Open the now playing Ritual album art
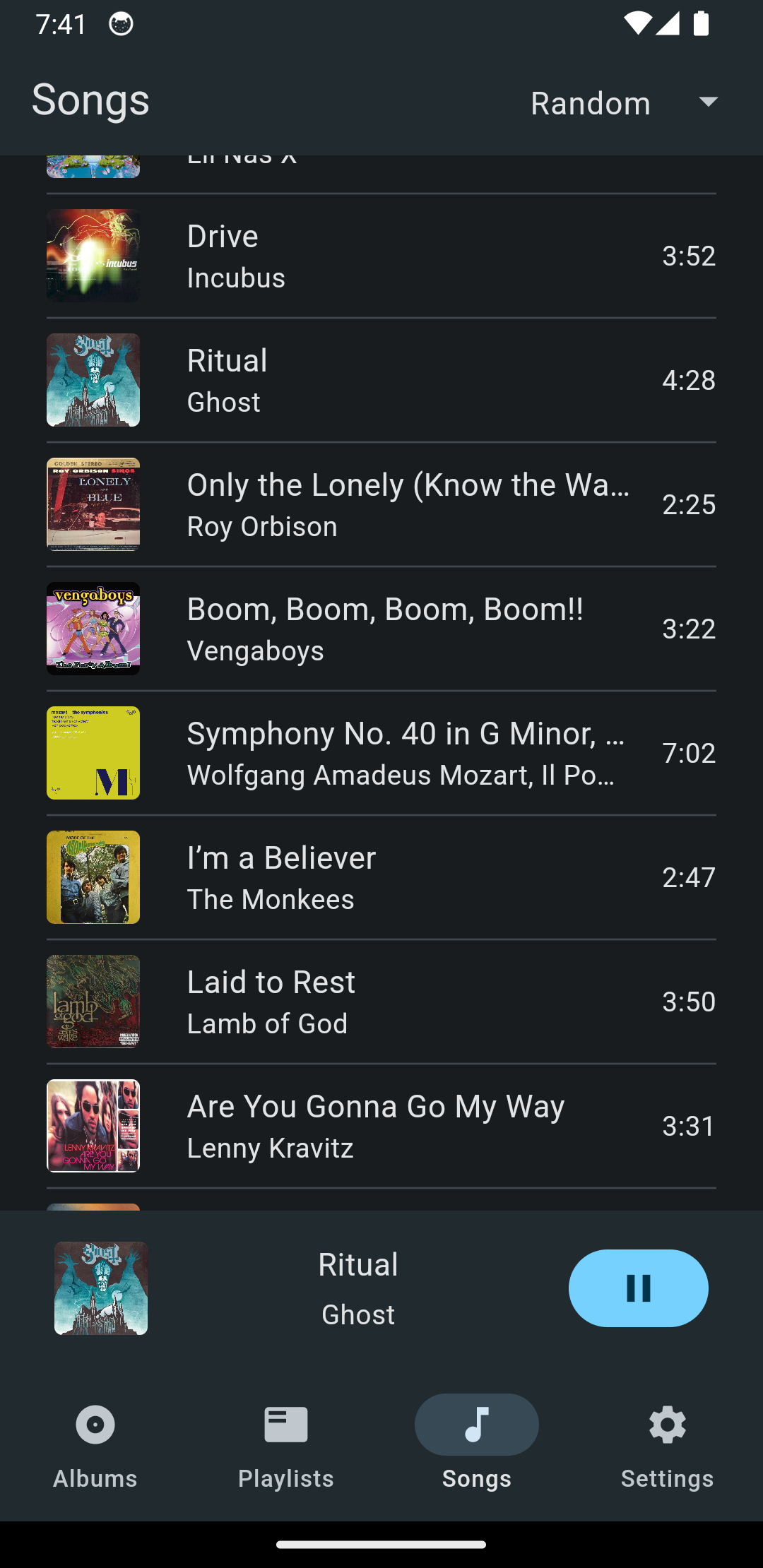 pyautogui.click(x=101, y=1288)
